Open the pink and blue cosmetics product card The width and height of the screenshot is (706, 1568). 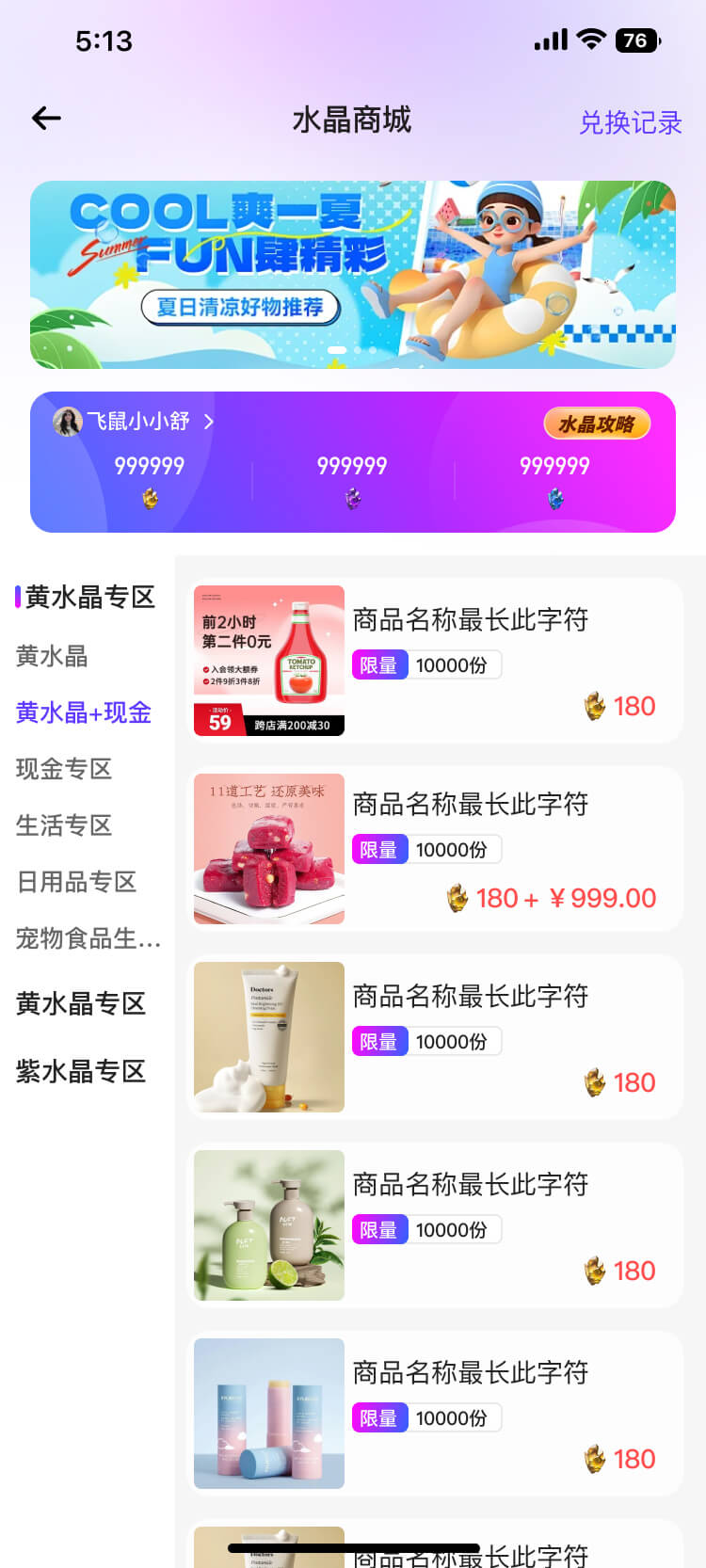[437, 1414]
